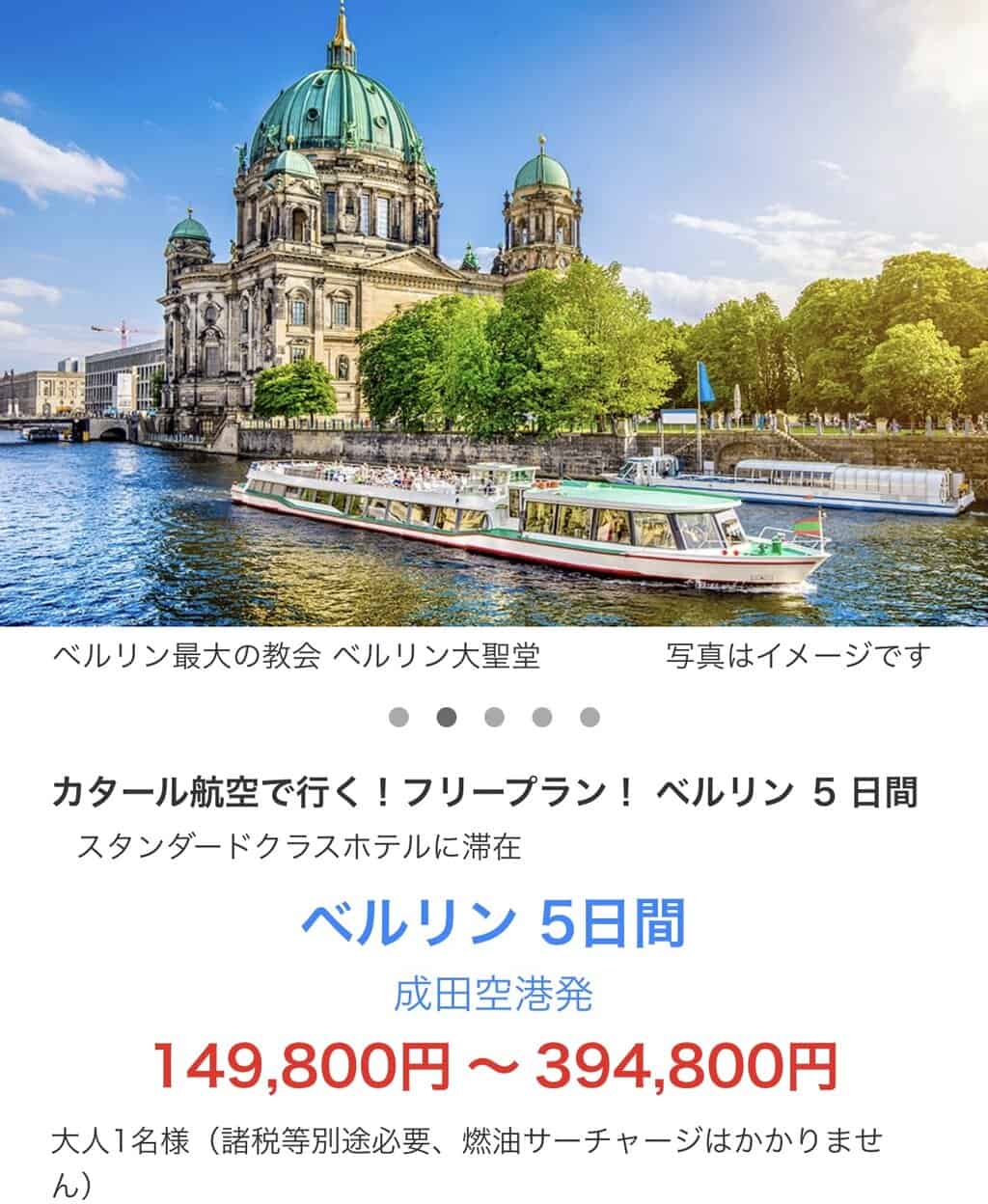
Task: Select the fourth carousel indicator dot
Action: pyautogui.click(x=542, y=717)
